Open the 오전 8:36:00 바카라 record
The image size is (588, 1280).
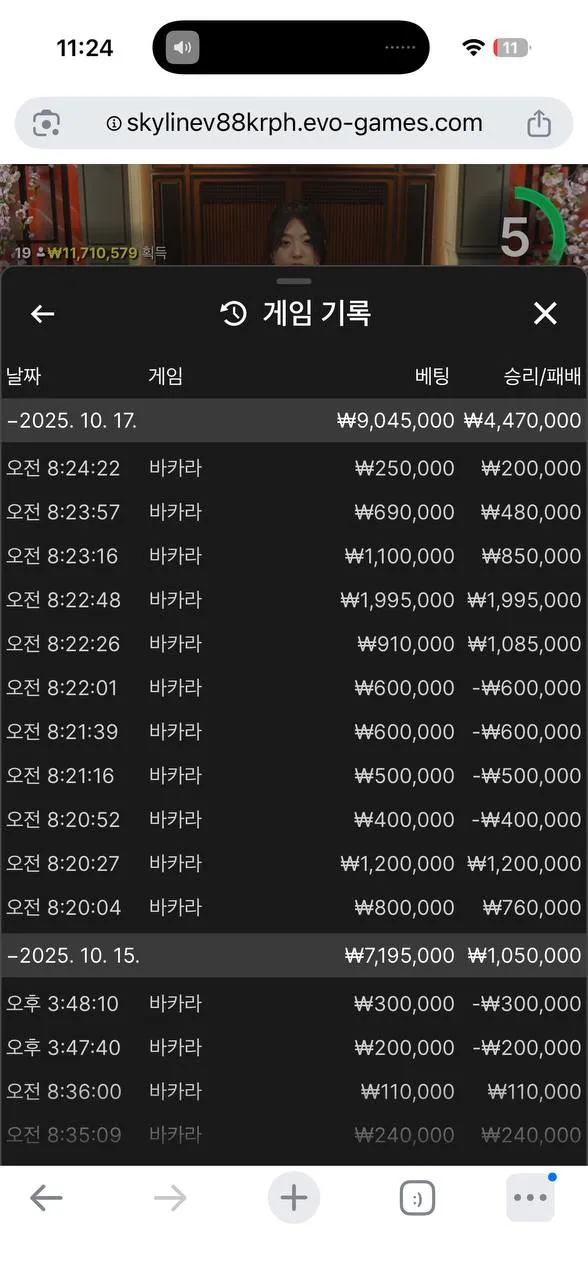[294, 1092]
